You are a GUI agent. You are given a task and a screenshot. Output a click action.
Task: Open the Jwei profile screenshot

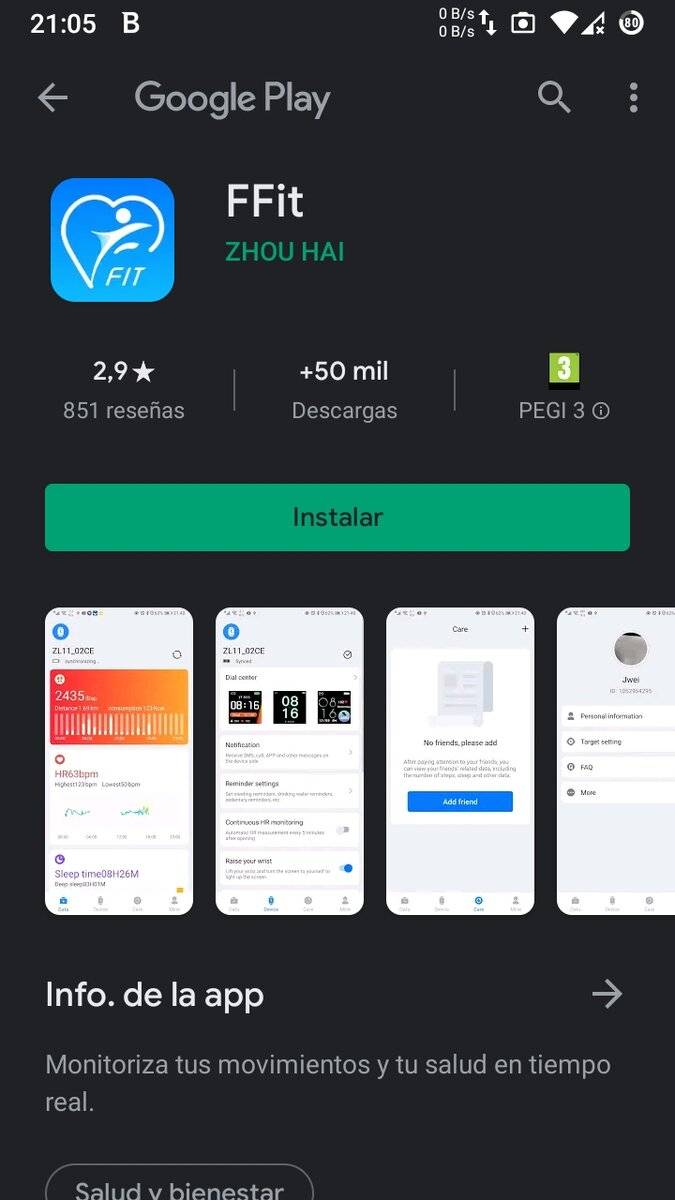616,761
